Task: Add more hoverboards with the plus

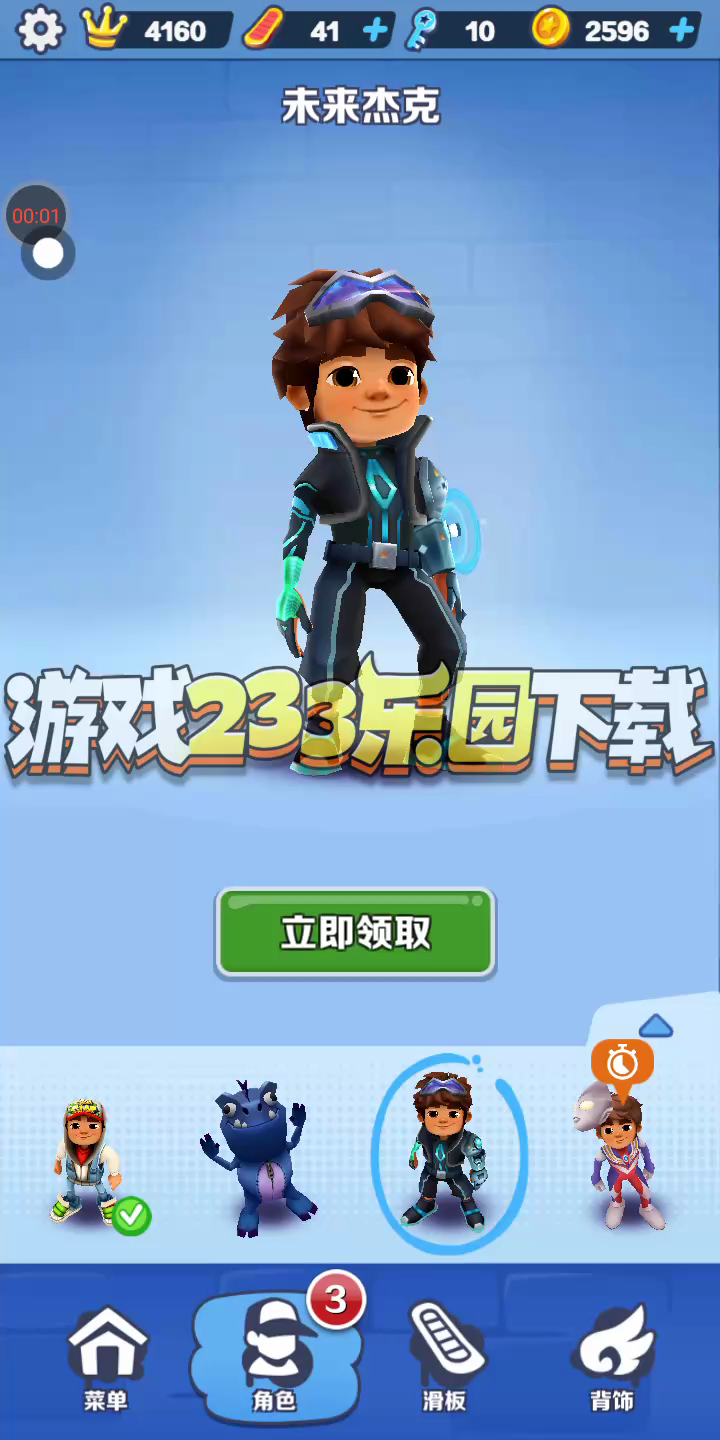Action: tap(375, 31)
